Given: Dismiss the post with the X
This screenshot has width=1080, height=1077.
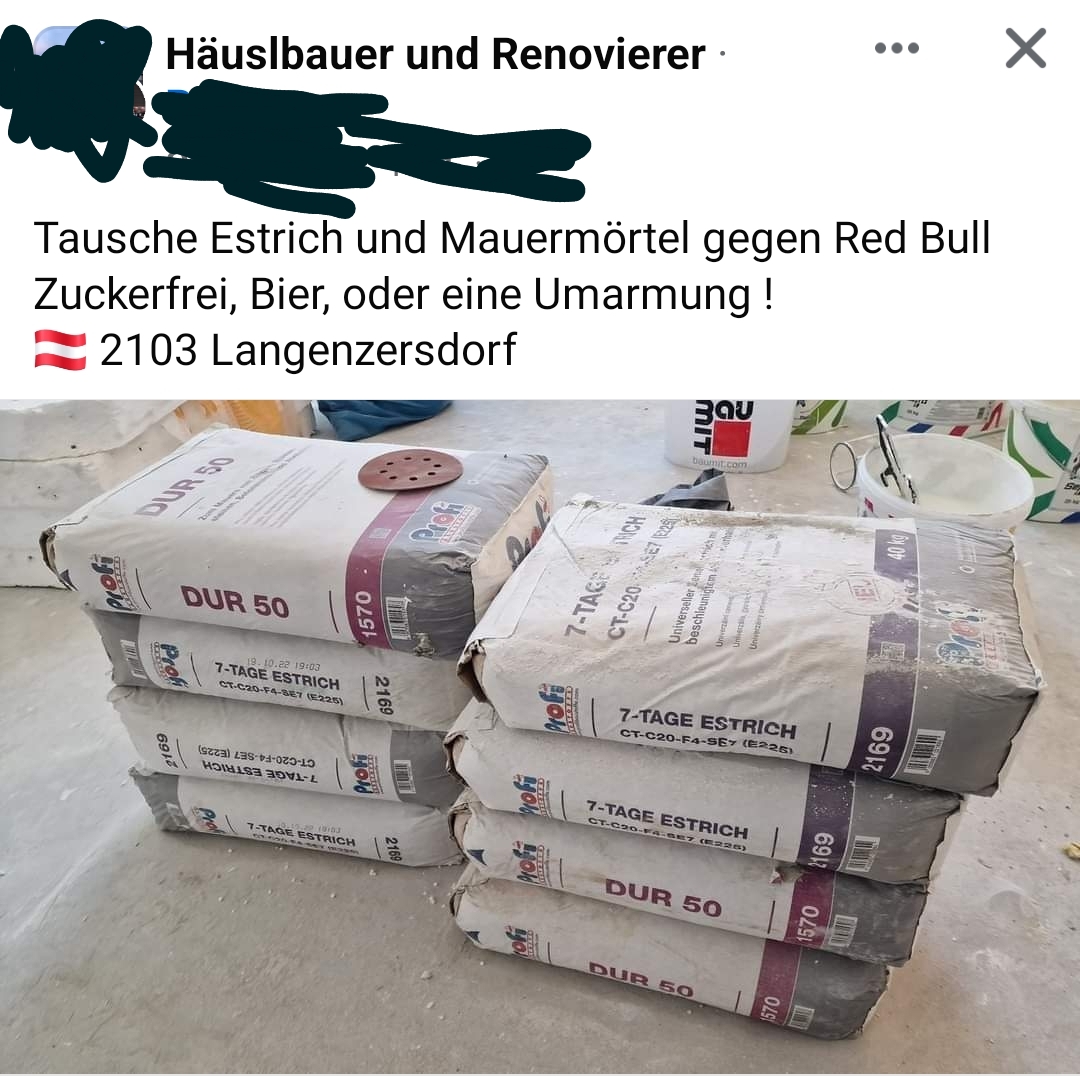Looking at the screenshot, I should [1025, 48].
